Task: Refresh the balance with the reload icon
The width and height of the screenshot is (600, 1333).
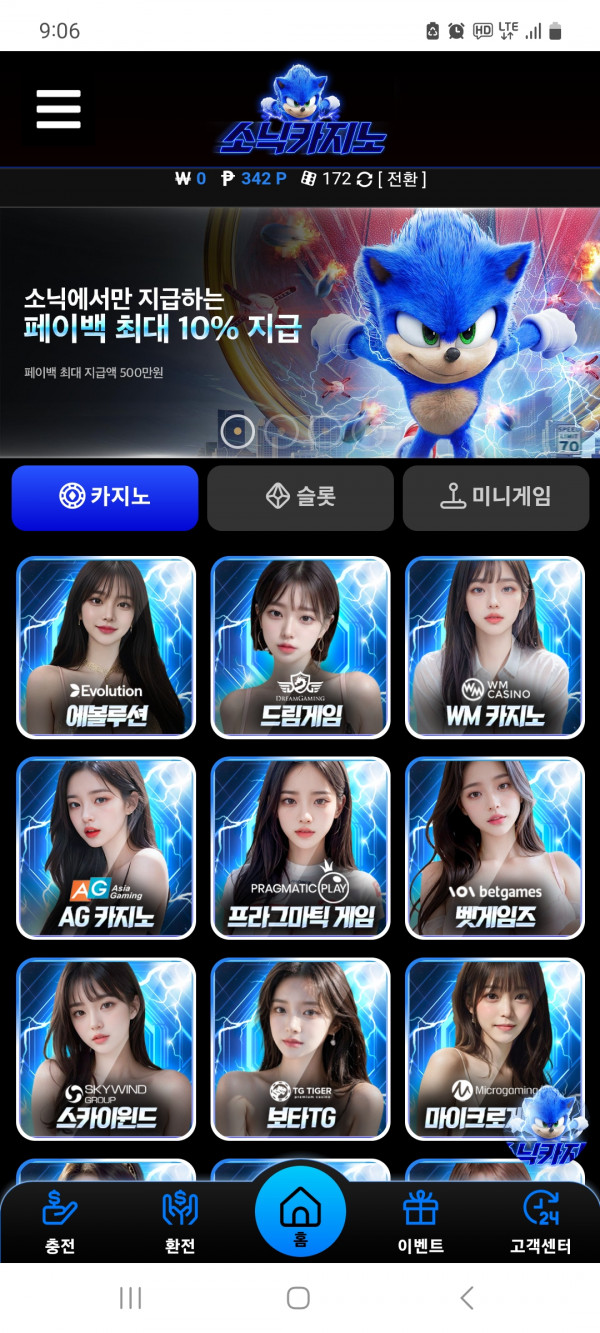Action: 364,179
